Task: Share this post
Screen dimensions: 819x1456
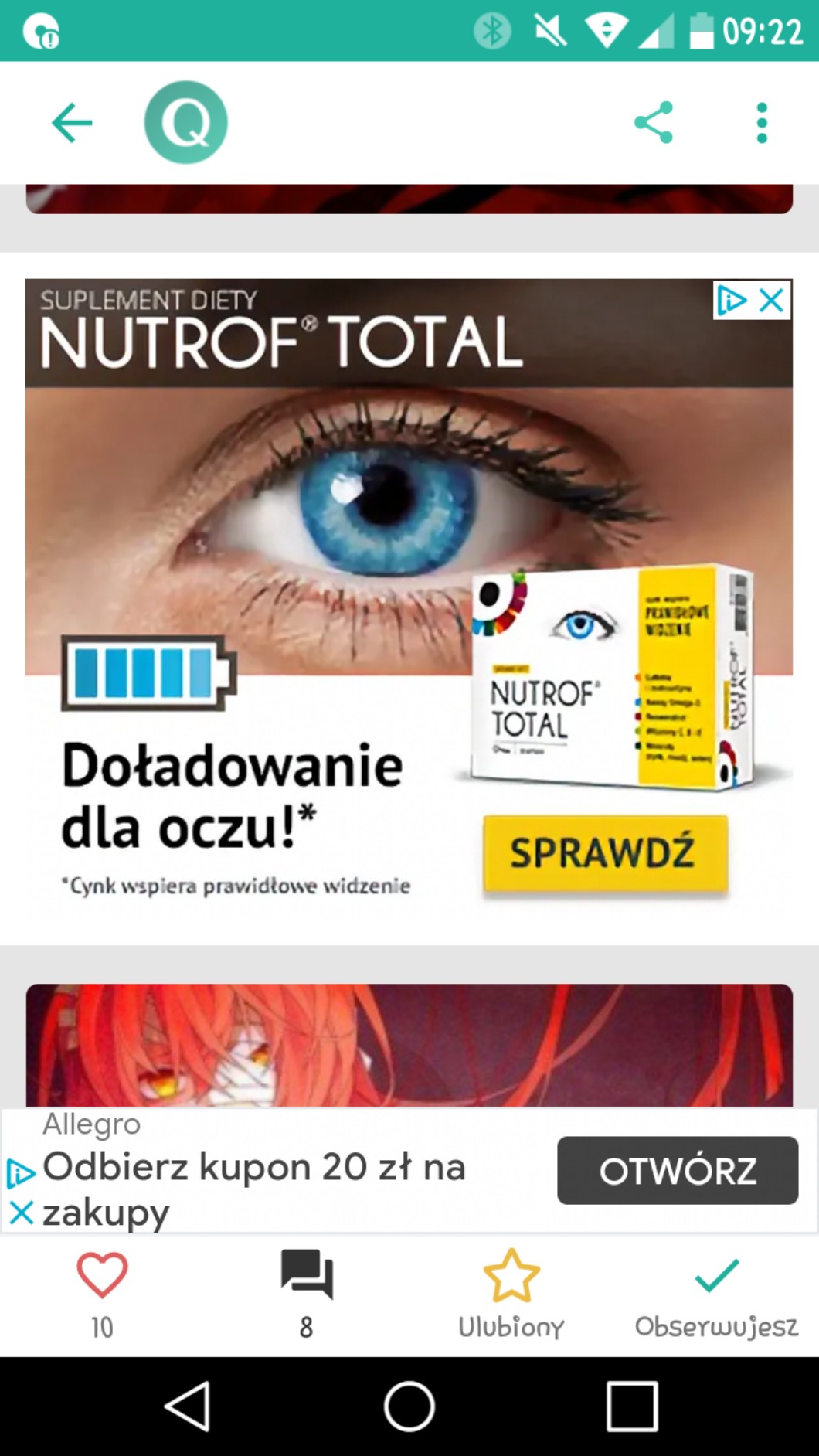Action: tap(654, 122)
